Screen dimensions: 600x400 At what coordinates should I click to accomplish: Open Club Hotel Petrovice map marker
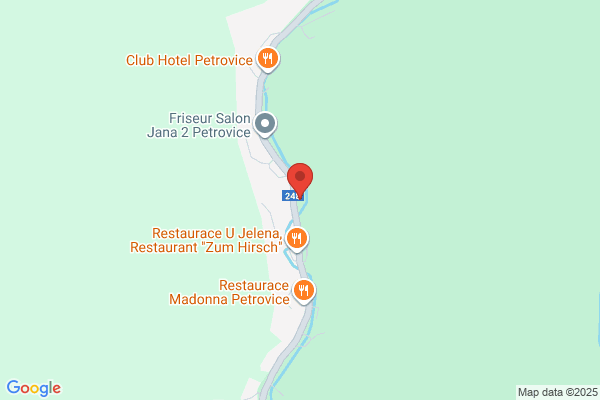click(267, 59)
